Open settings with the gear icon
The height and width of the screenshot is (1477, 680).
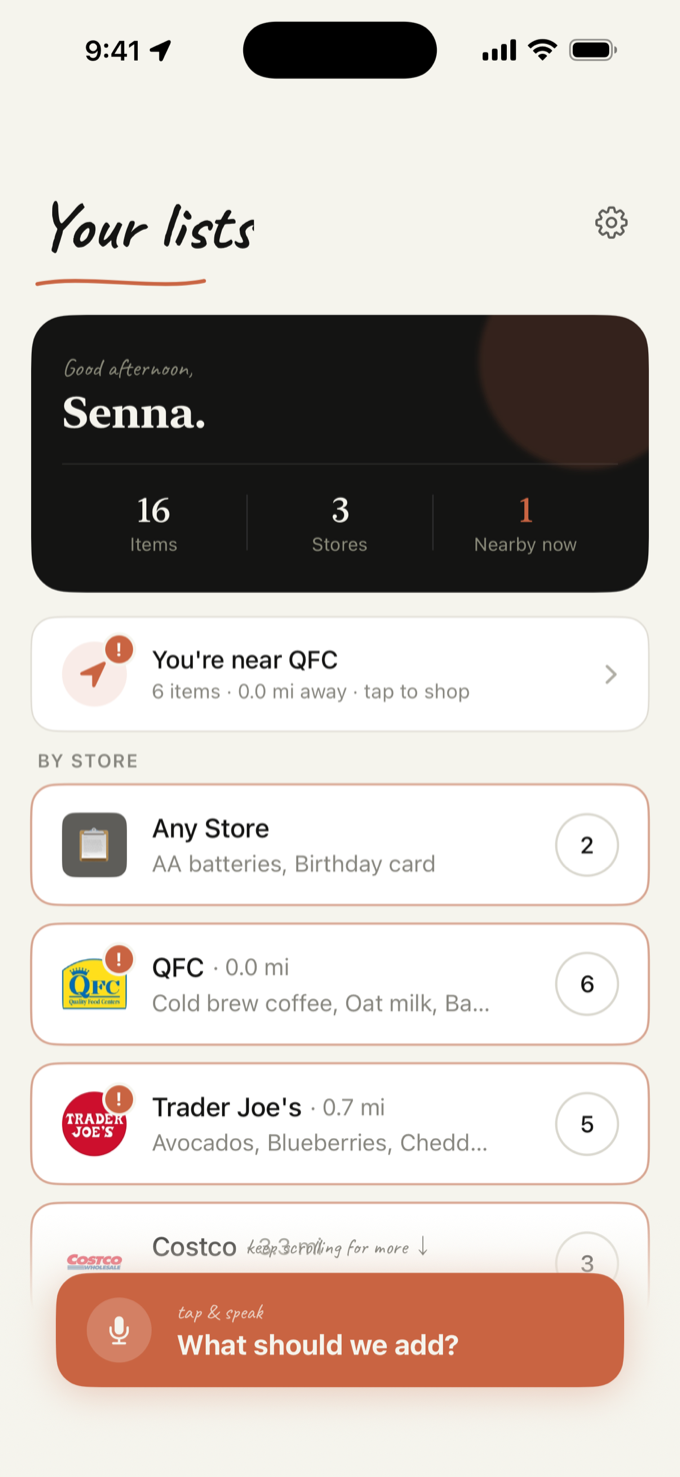tap(611, 223)
